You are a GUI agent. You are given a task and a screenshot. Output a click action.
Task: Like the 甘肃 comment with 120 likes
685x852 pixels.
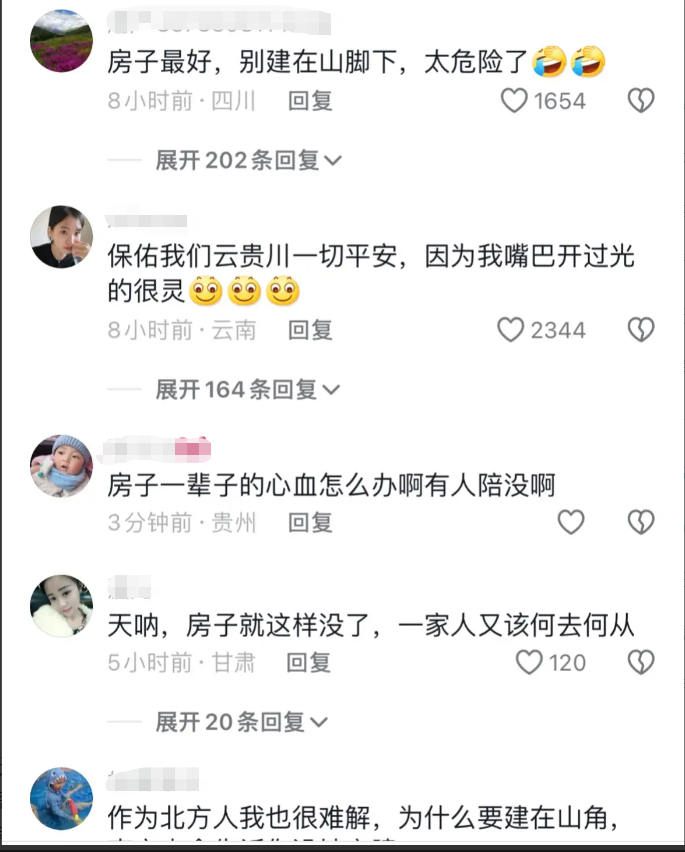tap(528, 662)
